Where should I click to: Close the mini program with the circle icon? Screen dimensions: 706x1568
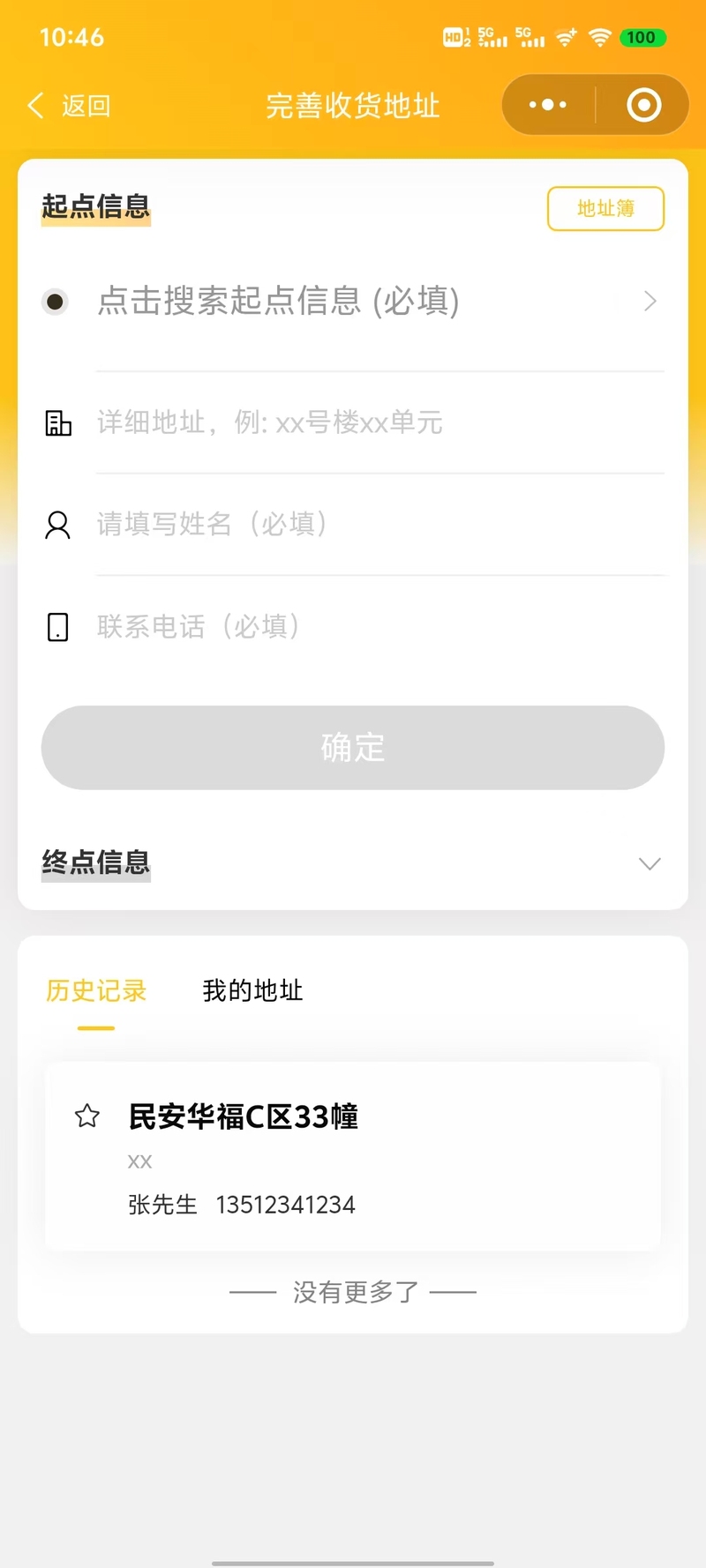point(644,105)
